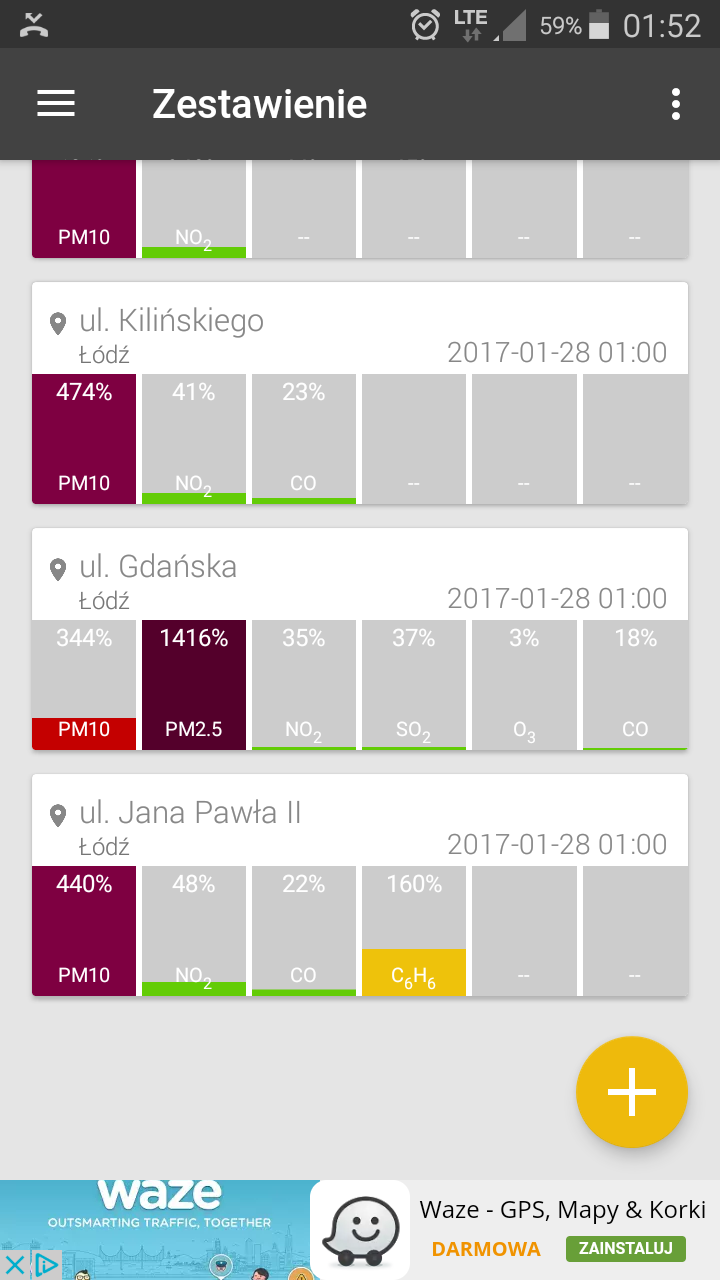This screenshot has width=720, height=1280.
Task: Add a new station with the plus button
Action: coord(632,1092)
